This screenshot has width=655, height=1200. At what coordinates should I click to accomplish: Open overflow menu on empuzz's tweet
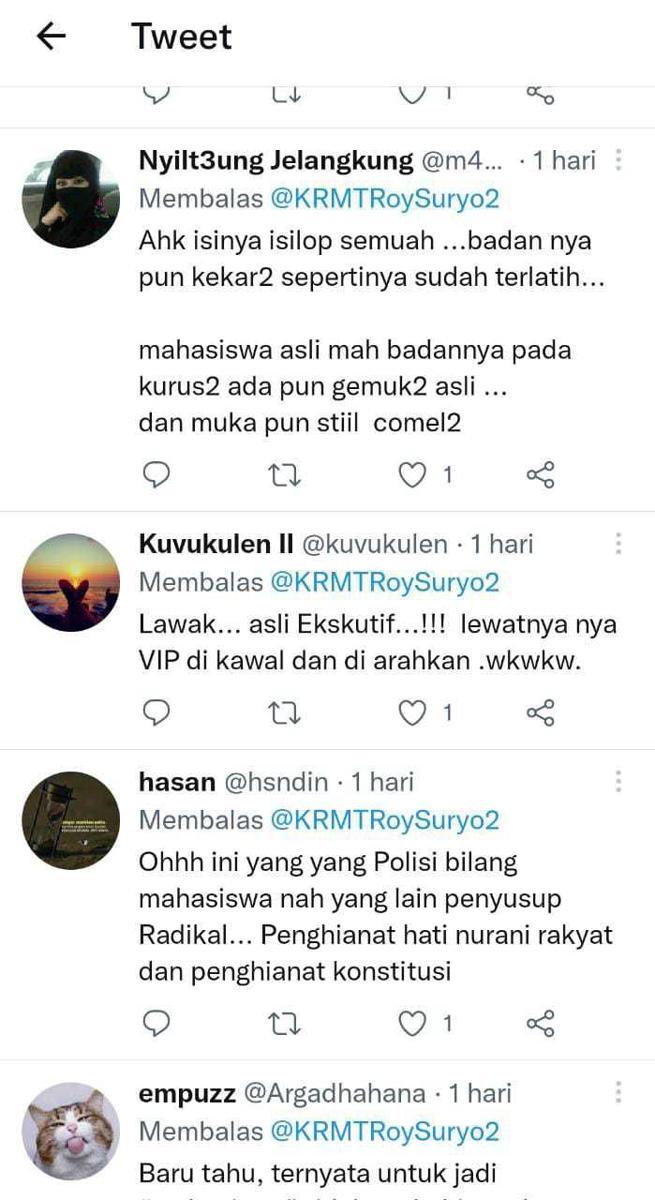(619, 1093)
